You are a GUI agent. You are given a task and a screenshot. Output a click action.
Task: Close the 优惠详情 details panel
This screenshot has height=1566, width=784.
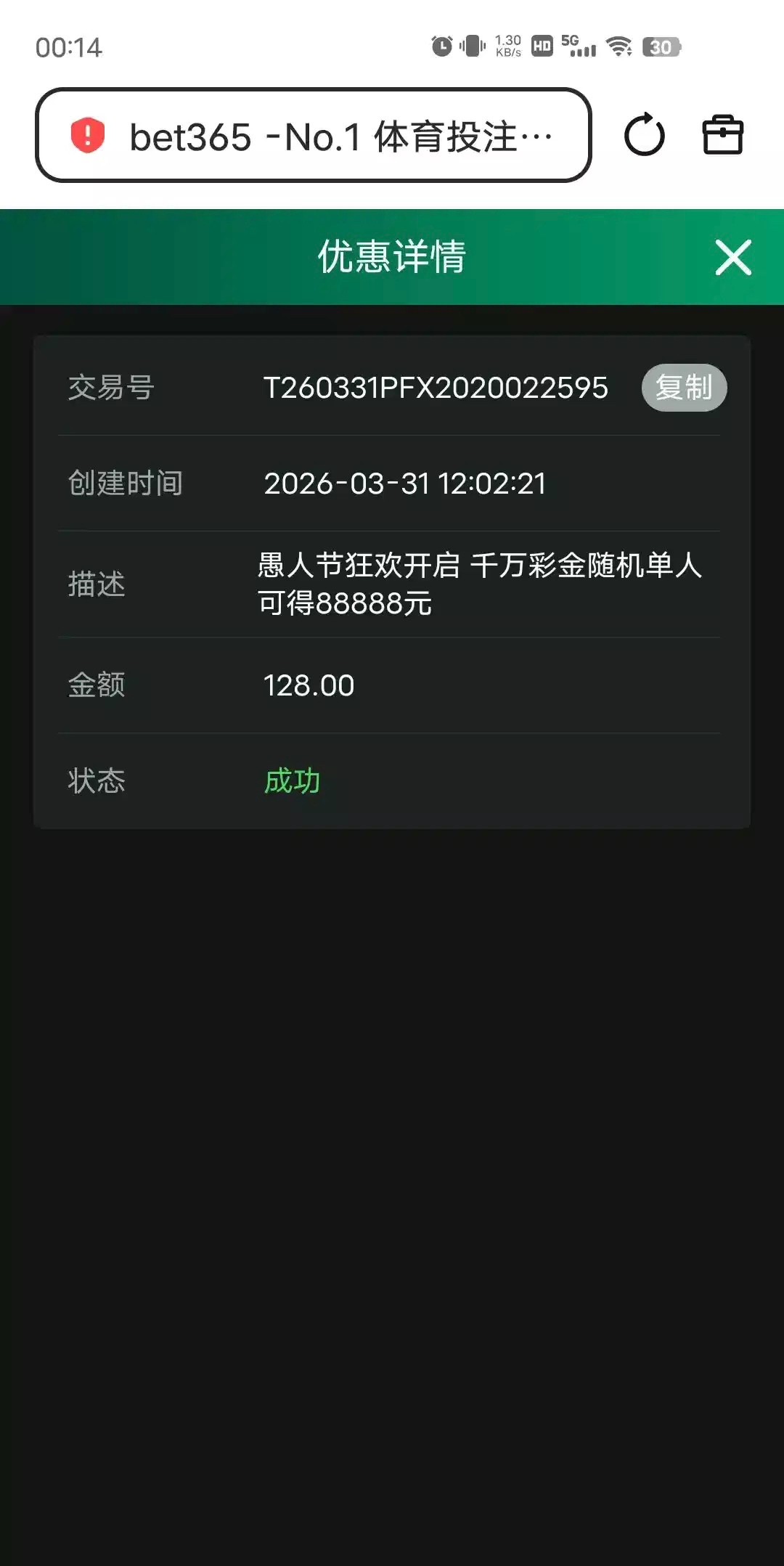733,258
